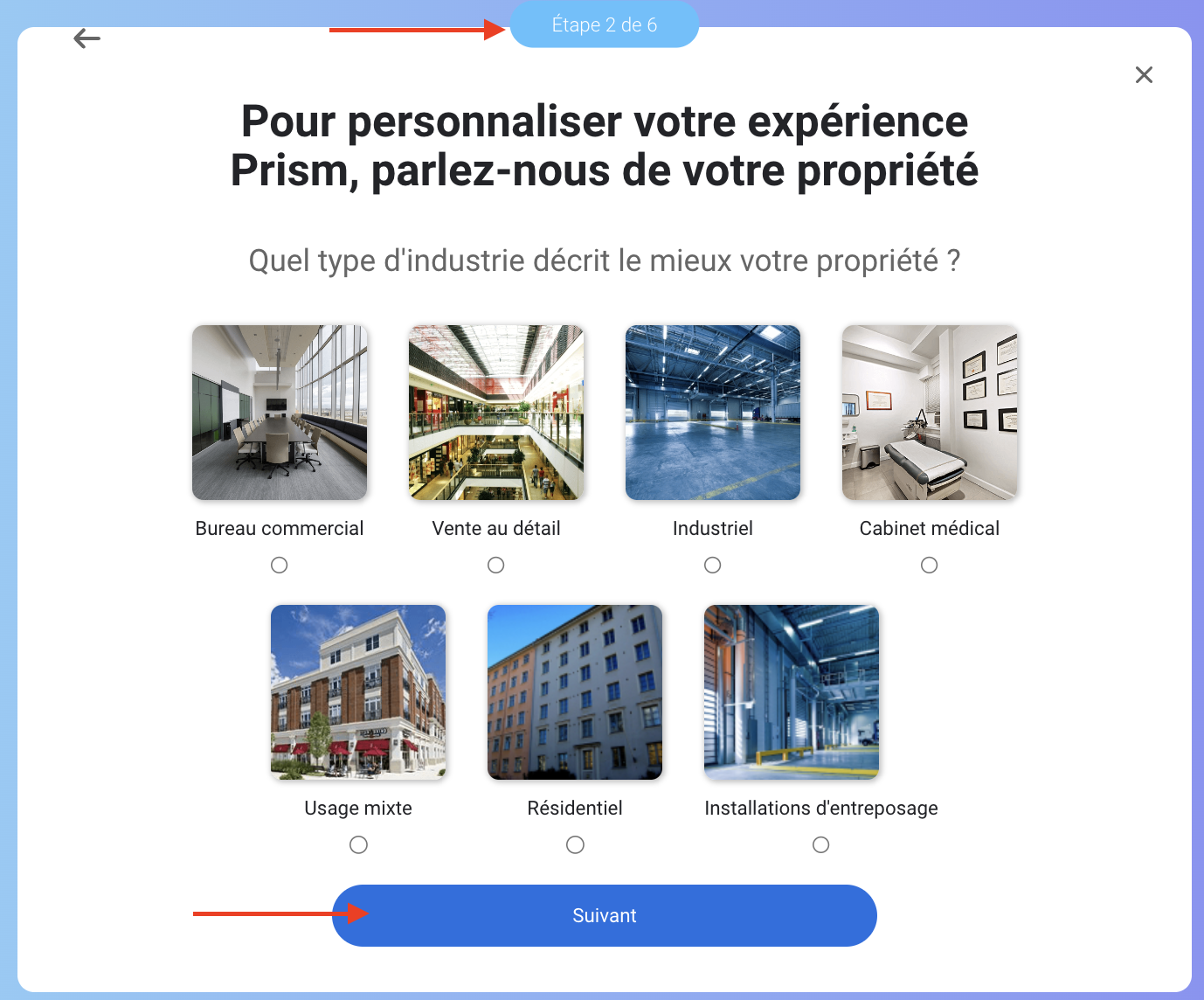Close the Prism setup dialog
This screenshot has height=1000, width=1204.
(x=1144, y=75)
